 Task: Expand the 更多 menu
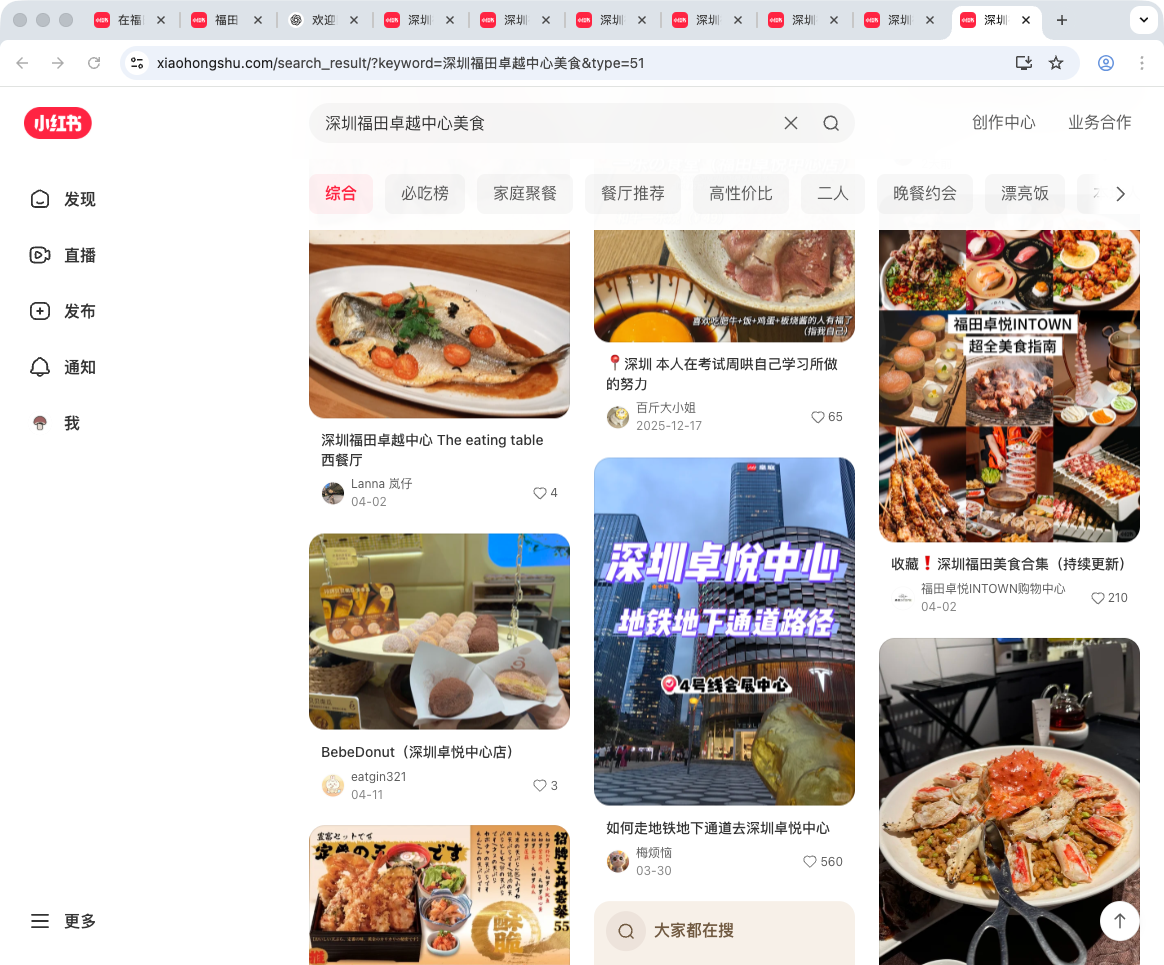pyautogui.click(x=64, y=921)
